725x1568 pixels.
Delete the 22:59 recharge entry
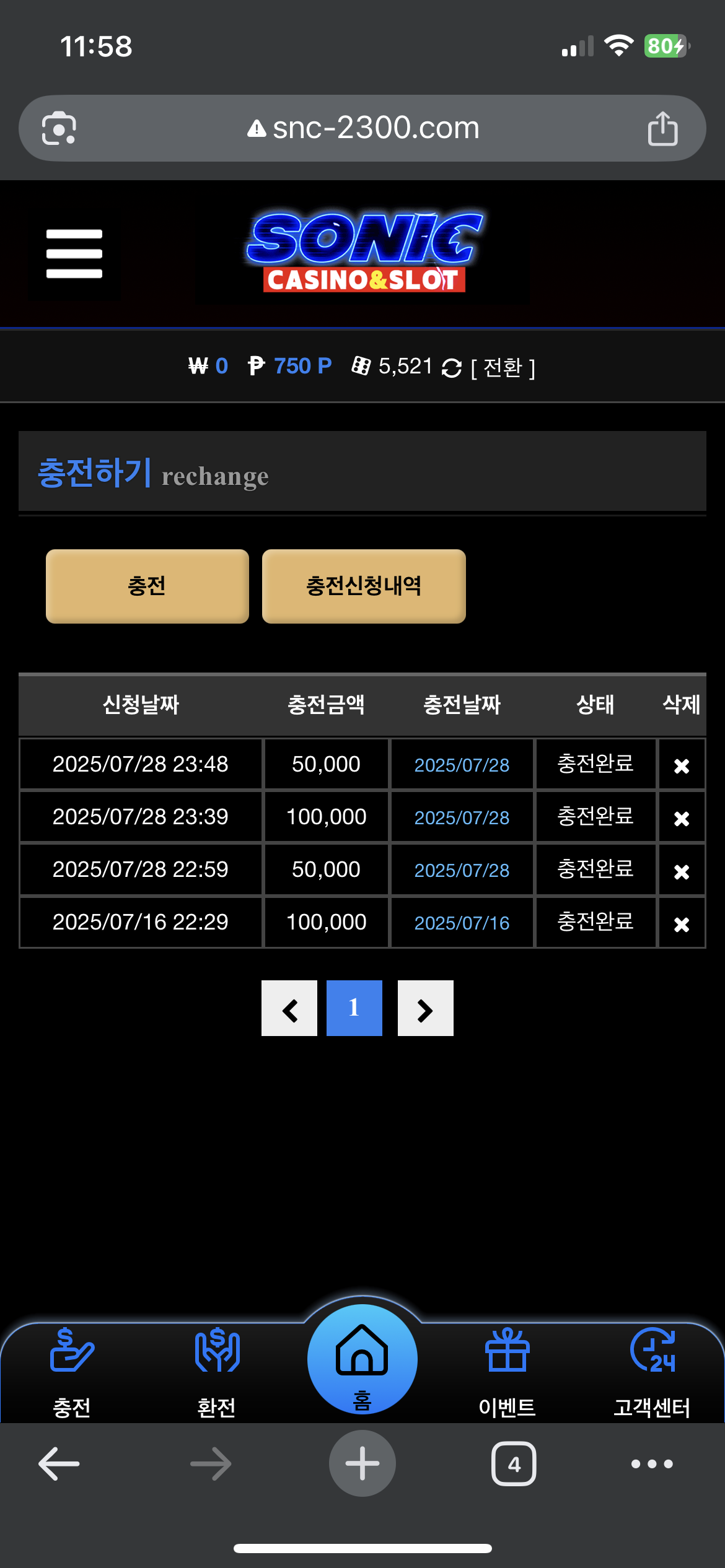(x=682, y=871)
